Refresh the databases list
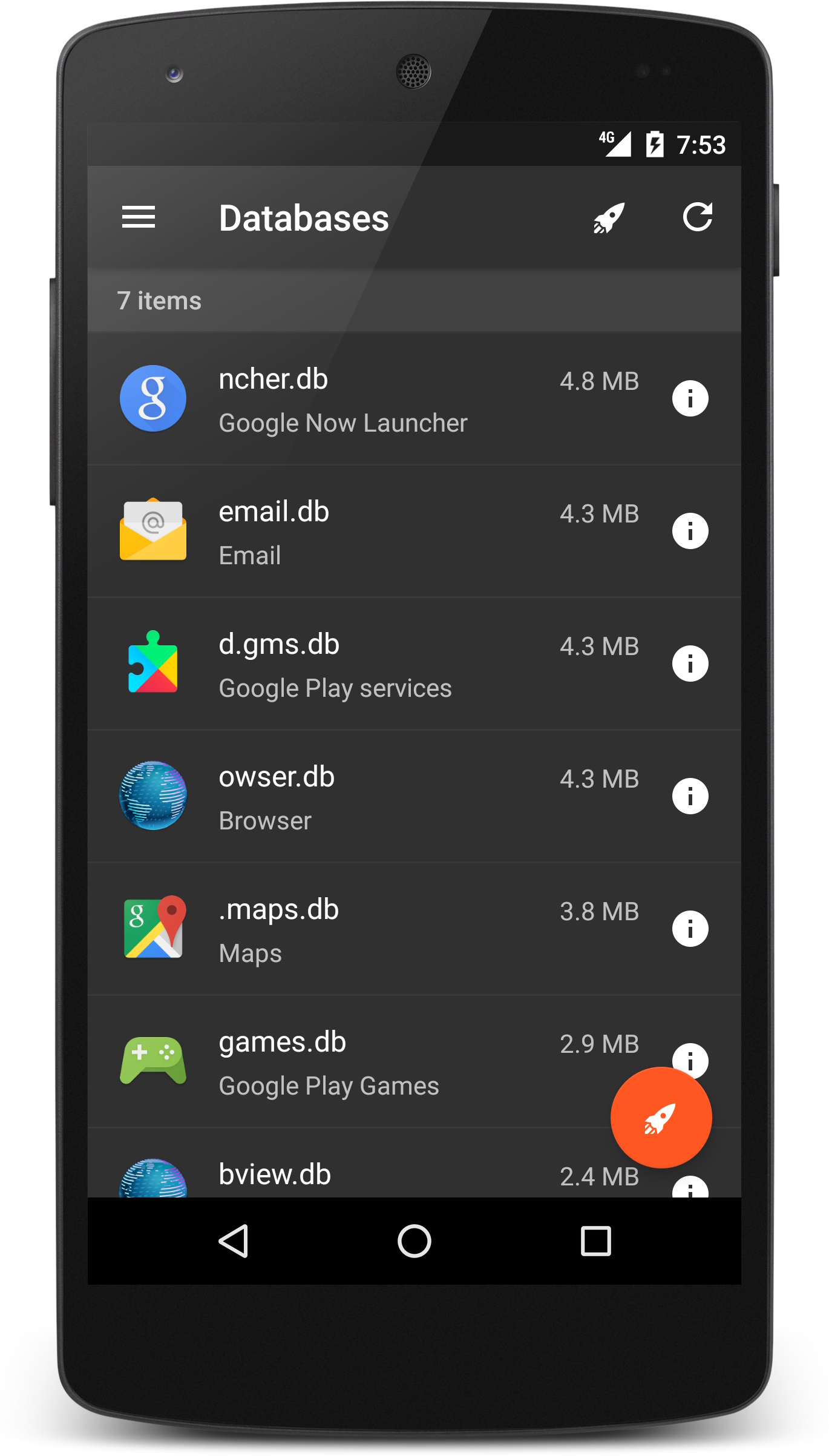Viewport: 829px width, 1456px height. pyautogui.click(x=698, y=217)
